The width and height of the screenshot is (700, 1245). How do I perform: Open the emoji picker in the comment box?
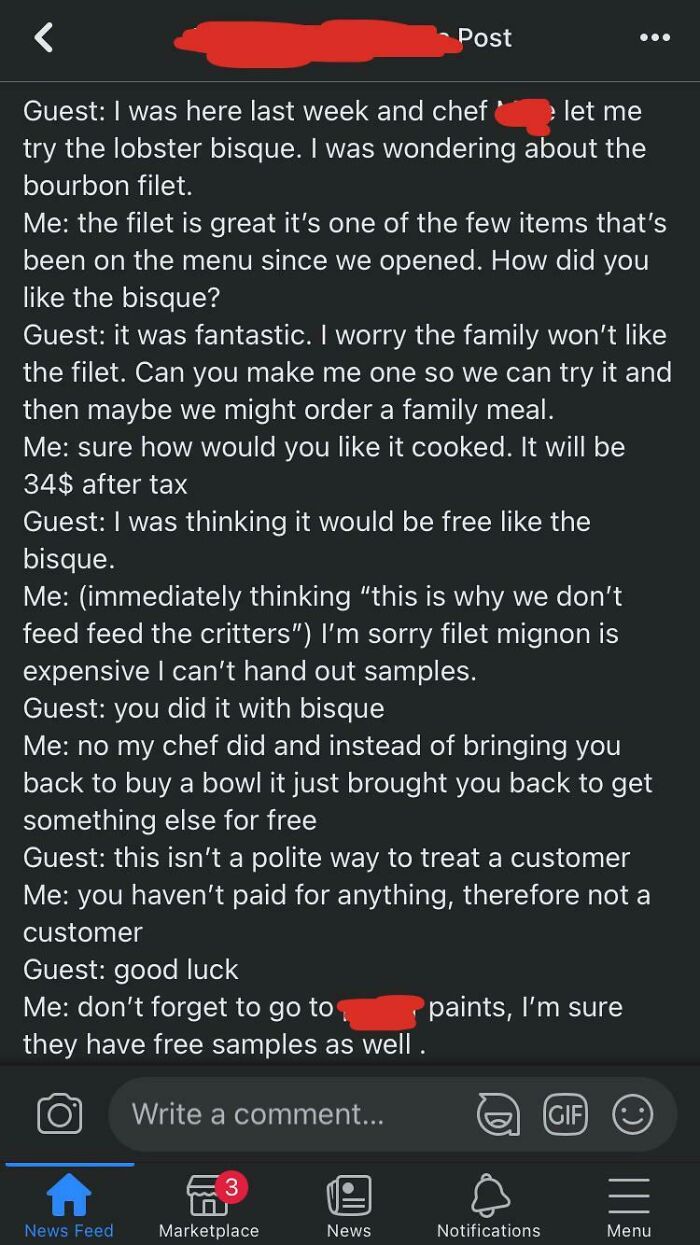point(632,1114)
